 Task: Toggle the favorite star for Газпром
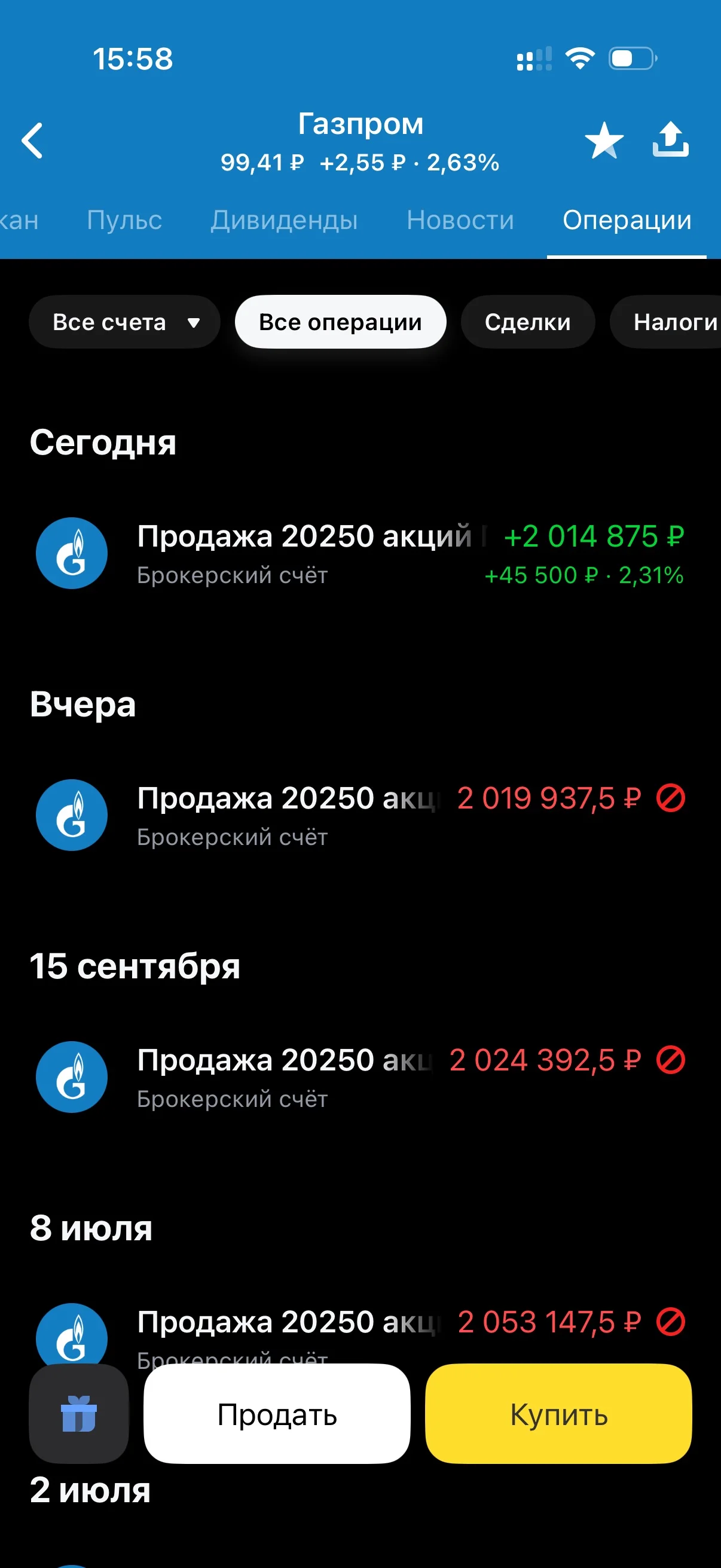tap(604, 141)
